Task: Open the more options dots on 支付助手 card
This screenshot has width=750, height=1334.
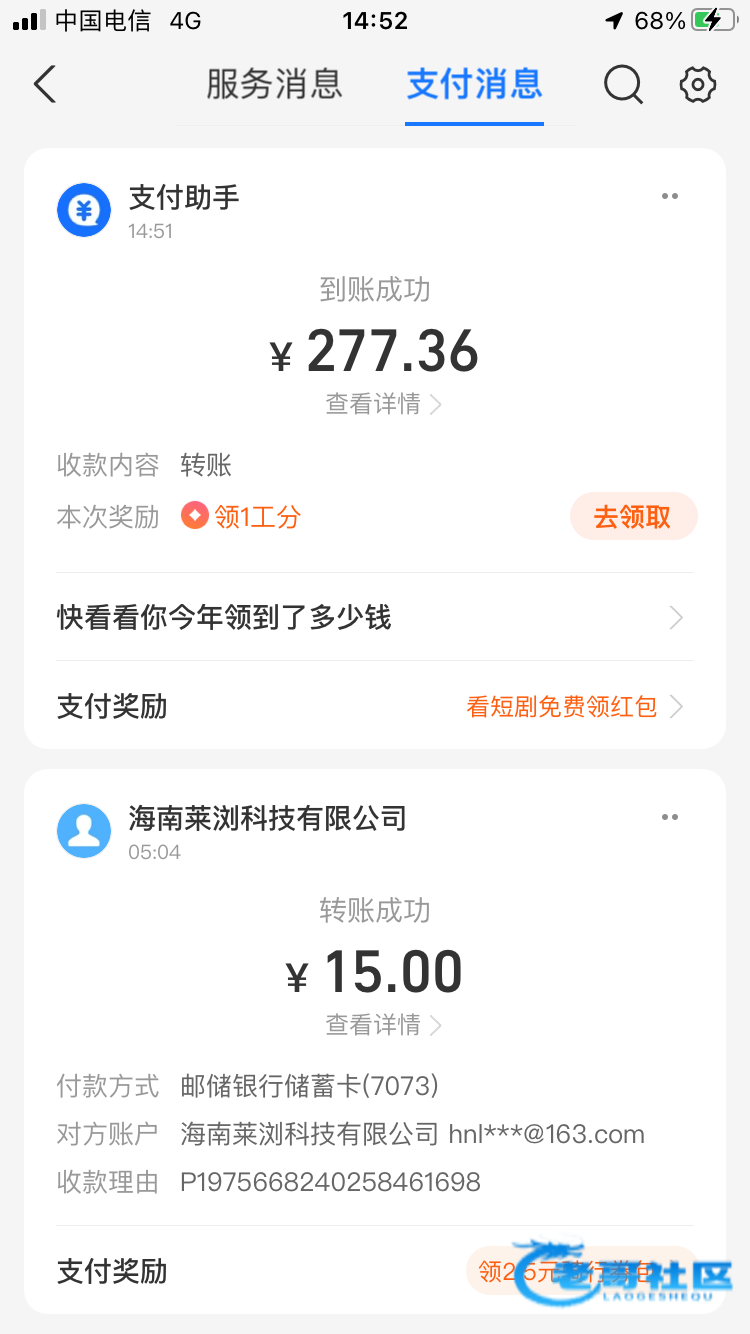Action: click(x=670, y=196)
